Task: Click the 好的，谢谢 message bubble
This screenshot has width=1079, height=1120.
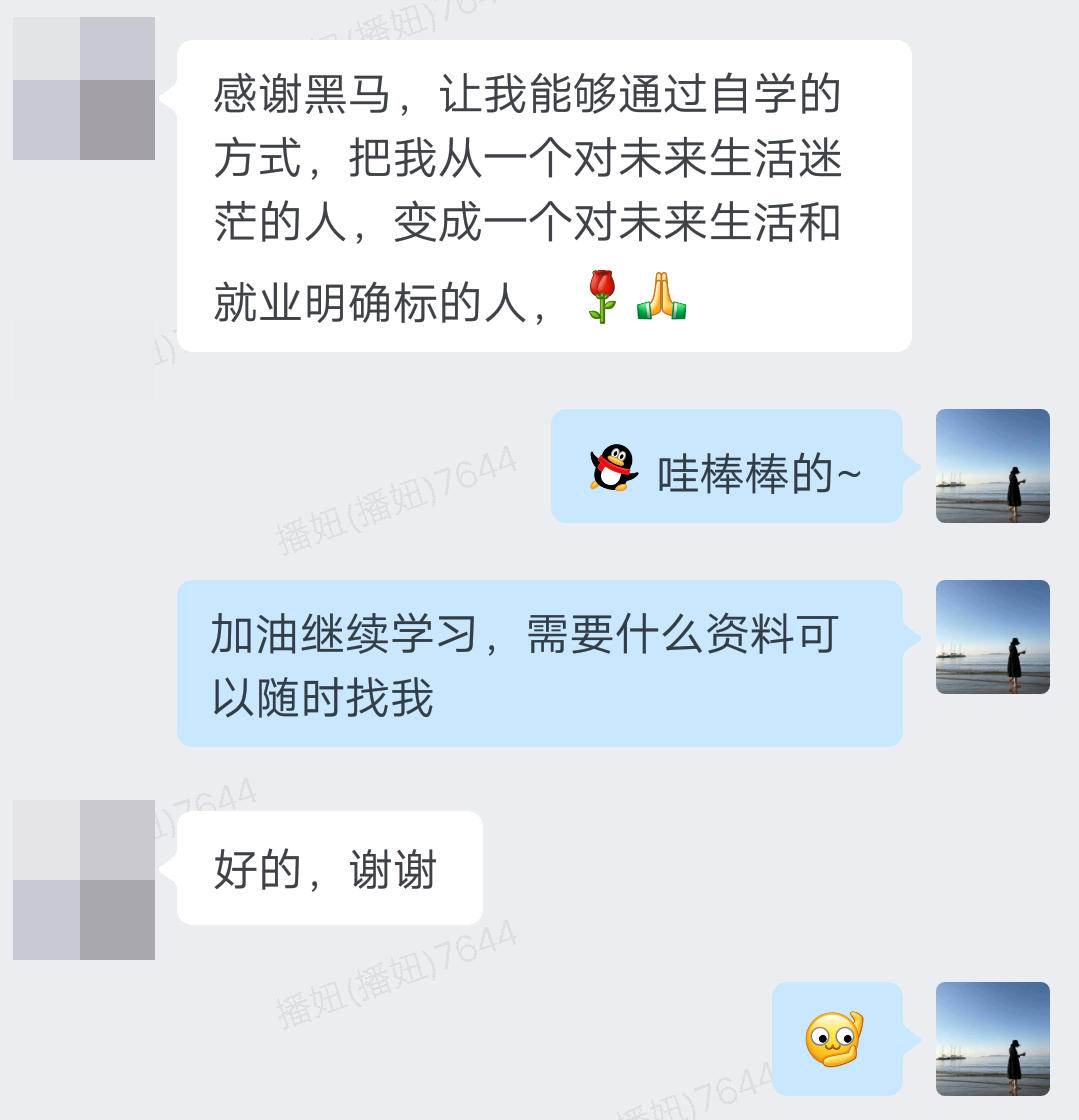Action: [328, 868]
